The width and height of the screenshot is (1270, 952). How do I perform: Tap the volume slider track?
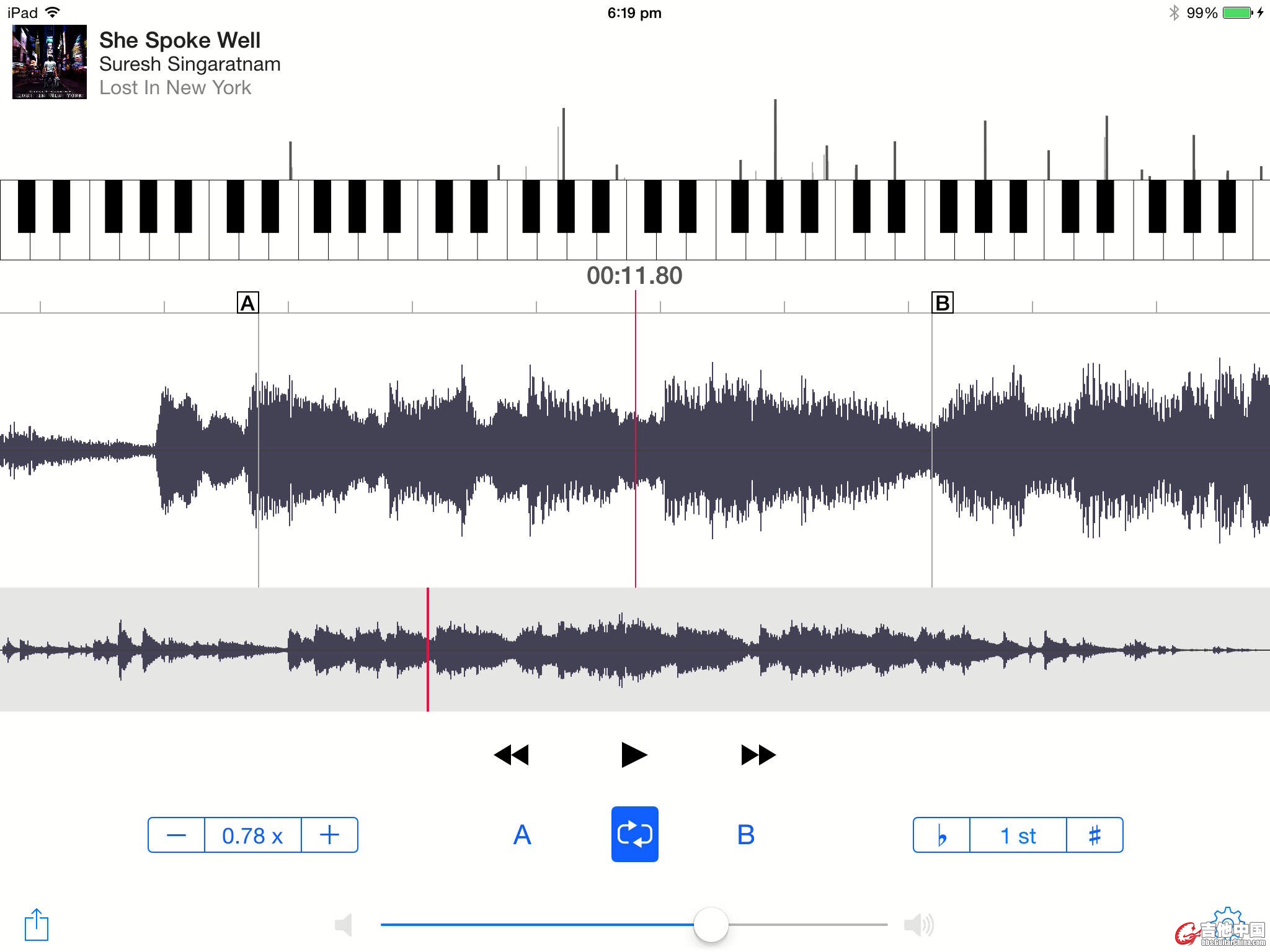pos(806,925)
